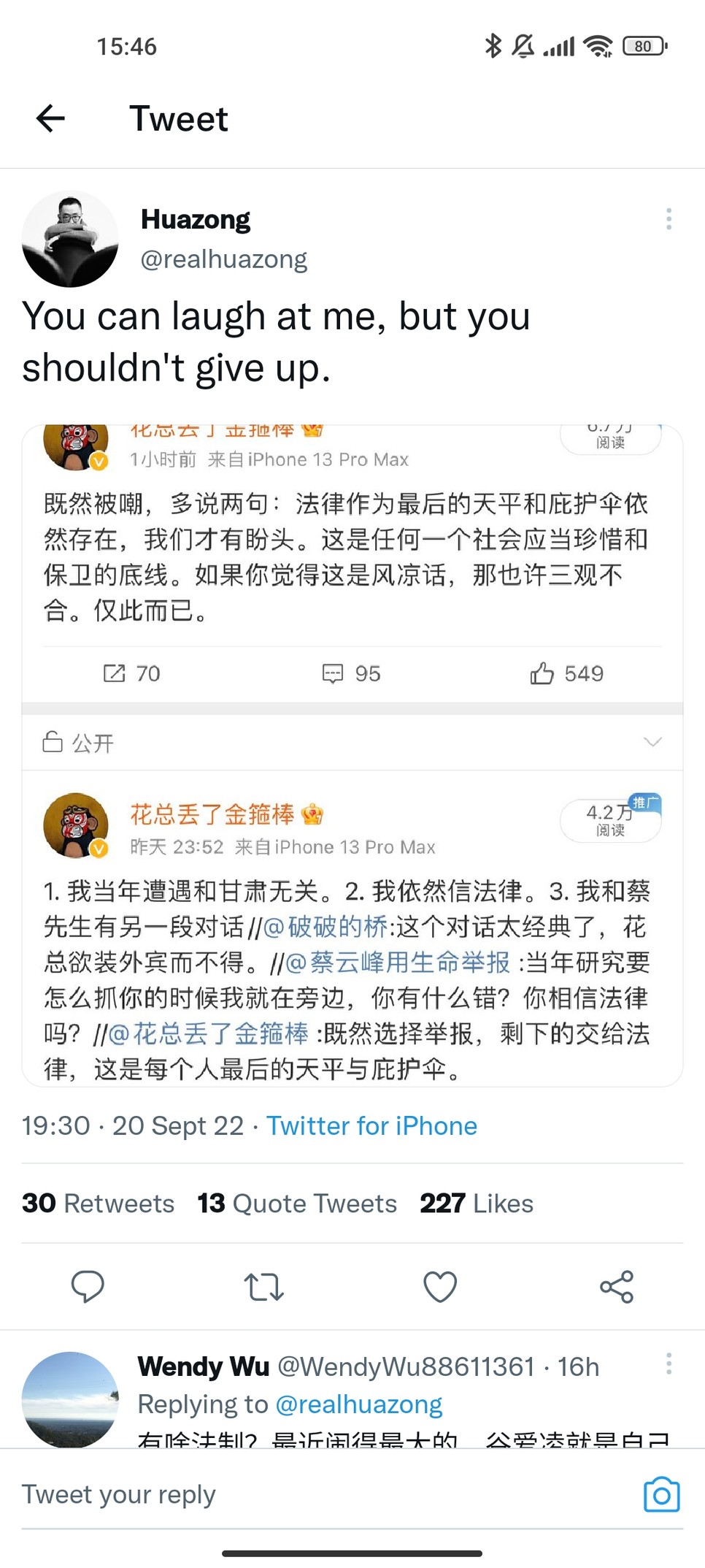The image size is (705, 1568).
Task: Tap the Twitter for iPhone link
Action: [371, 1125]
